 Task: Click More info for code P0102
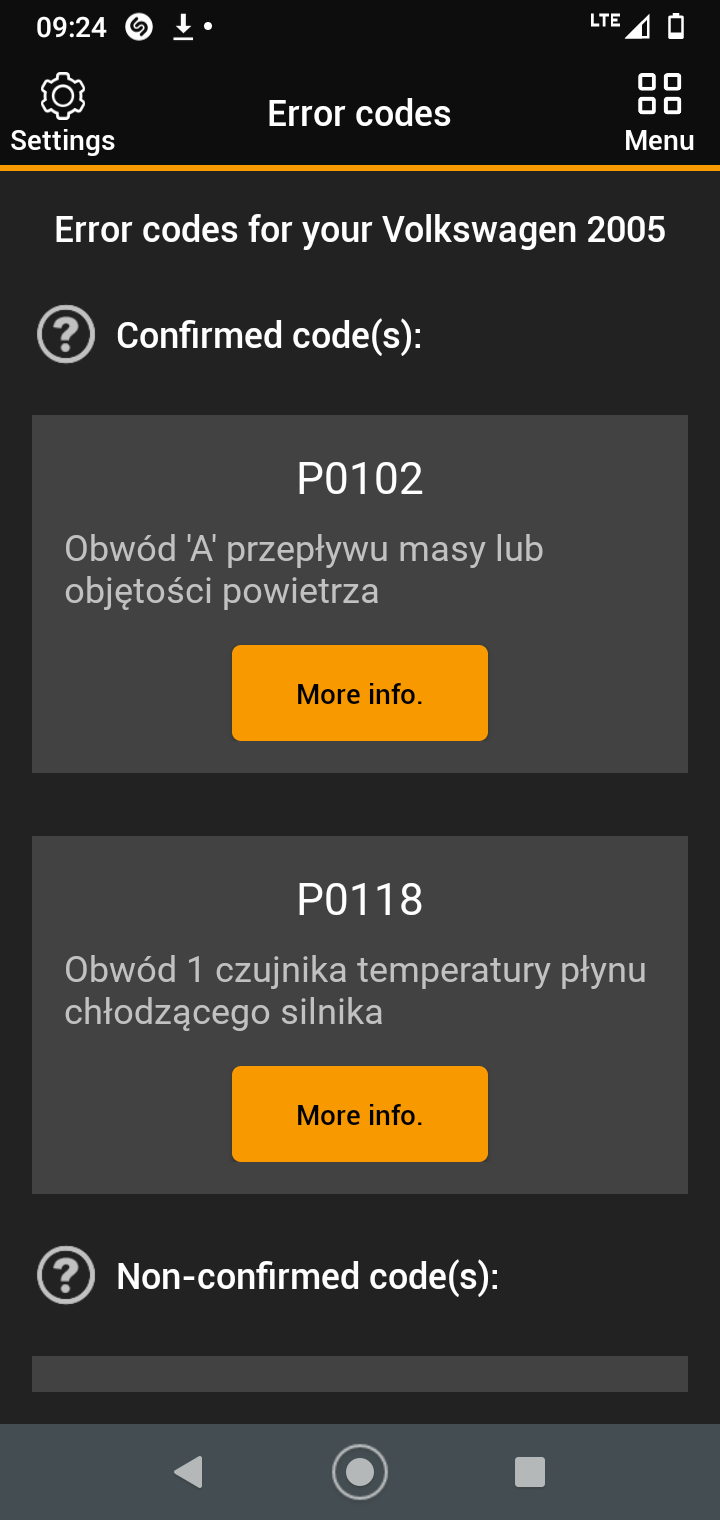(359, 692)
